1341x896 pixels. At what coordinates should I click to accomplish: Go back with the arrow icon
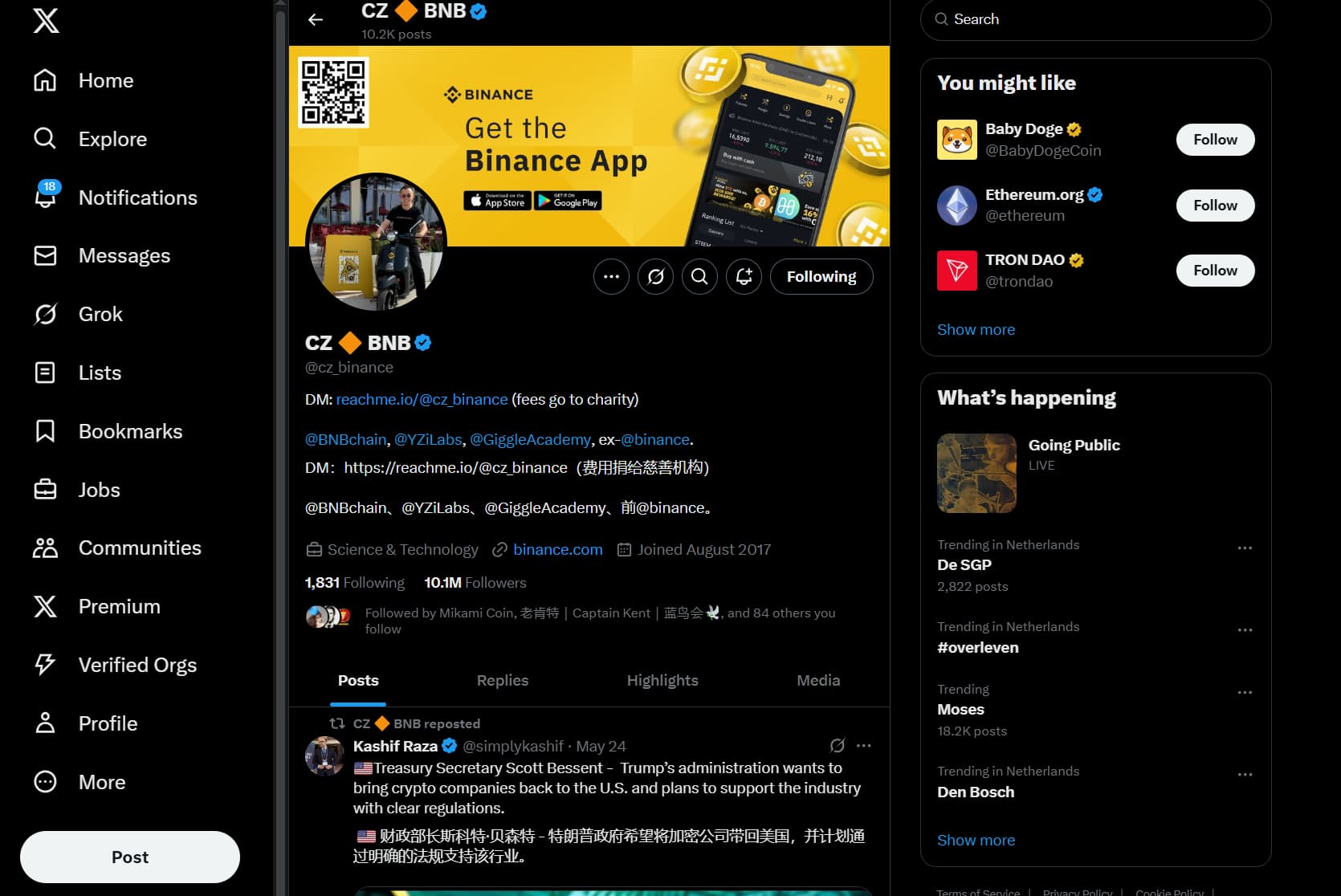316,20
